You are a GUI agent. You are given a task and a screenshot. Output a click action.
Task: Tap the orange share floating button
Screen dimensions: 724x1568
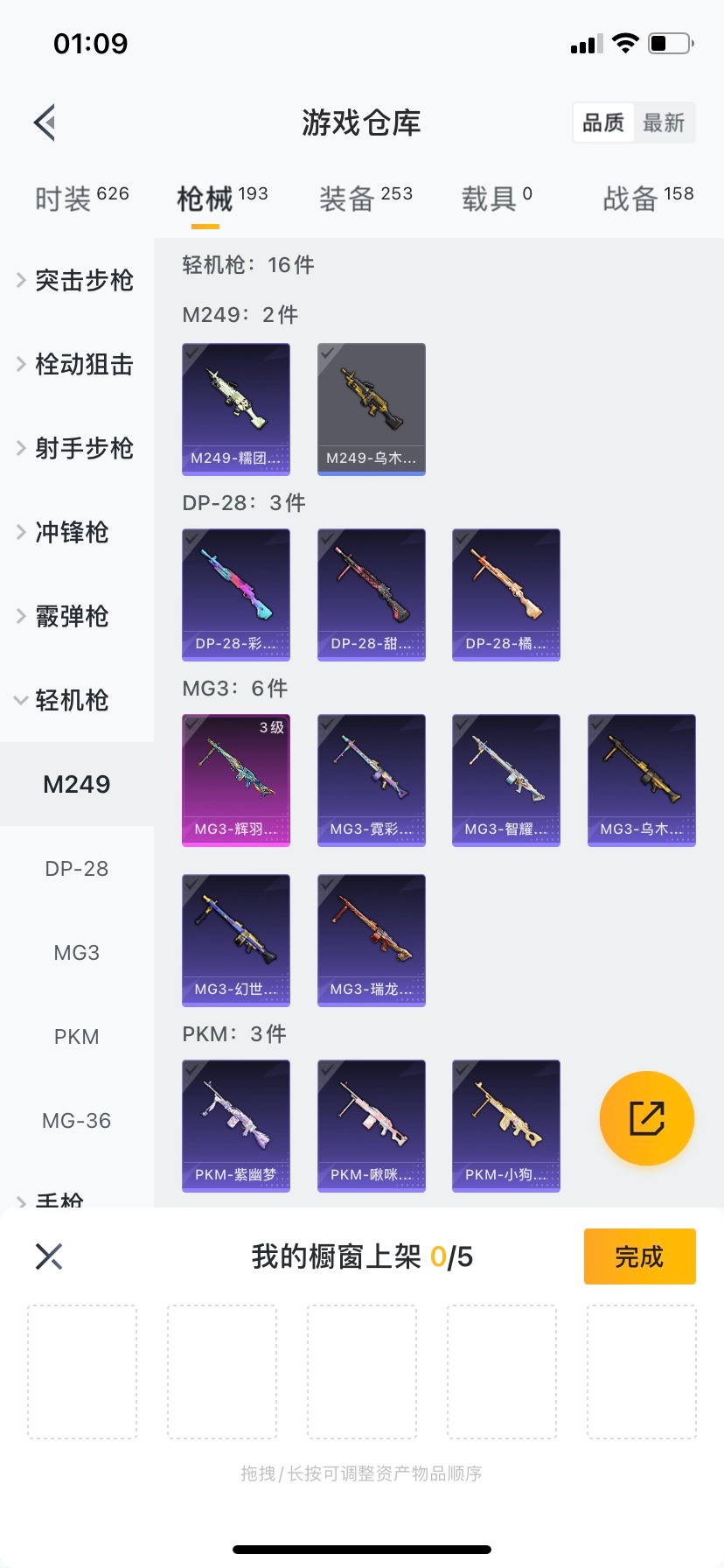pyautogui.click(x=647, y=1118)
